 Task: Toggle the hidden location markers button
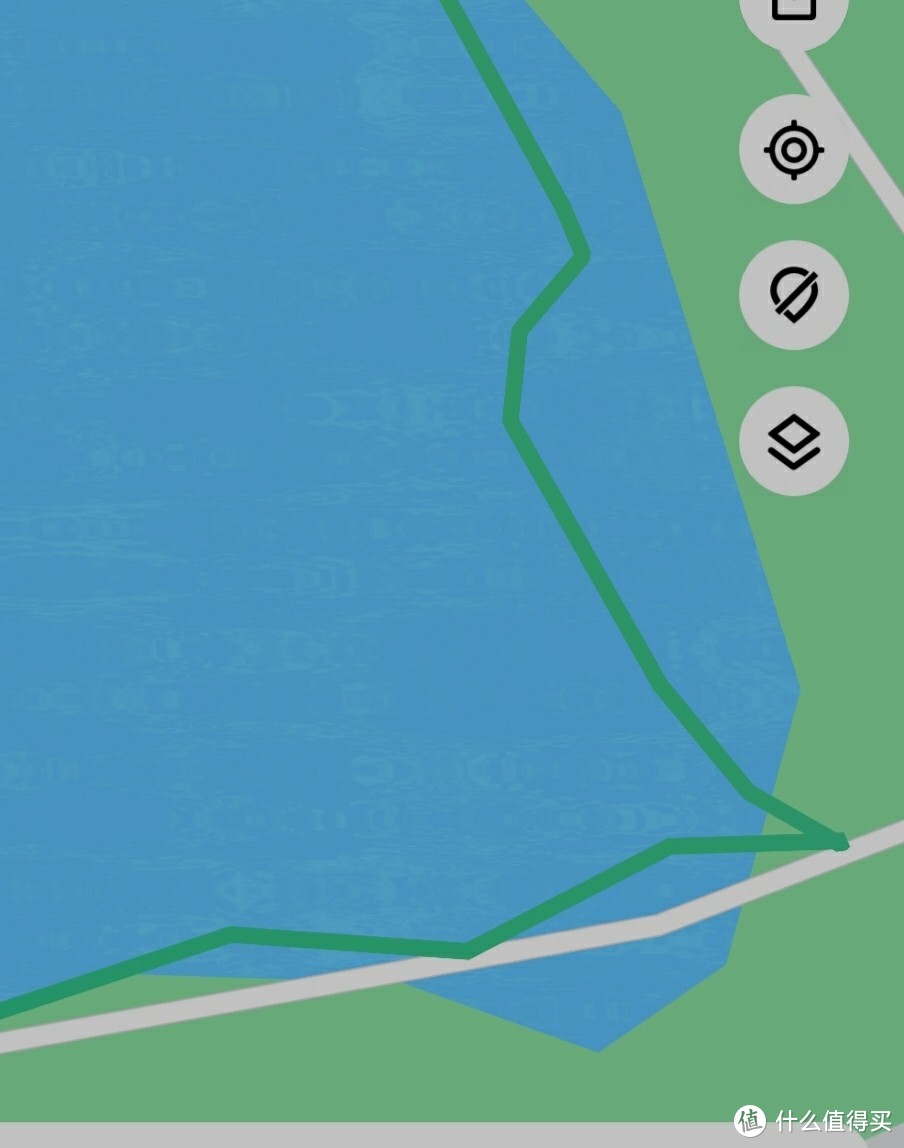tap(793, 295)
